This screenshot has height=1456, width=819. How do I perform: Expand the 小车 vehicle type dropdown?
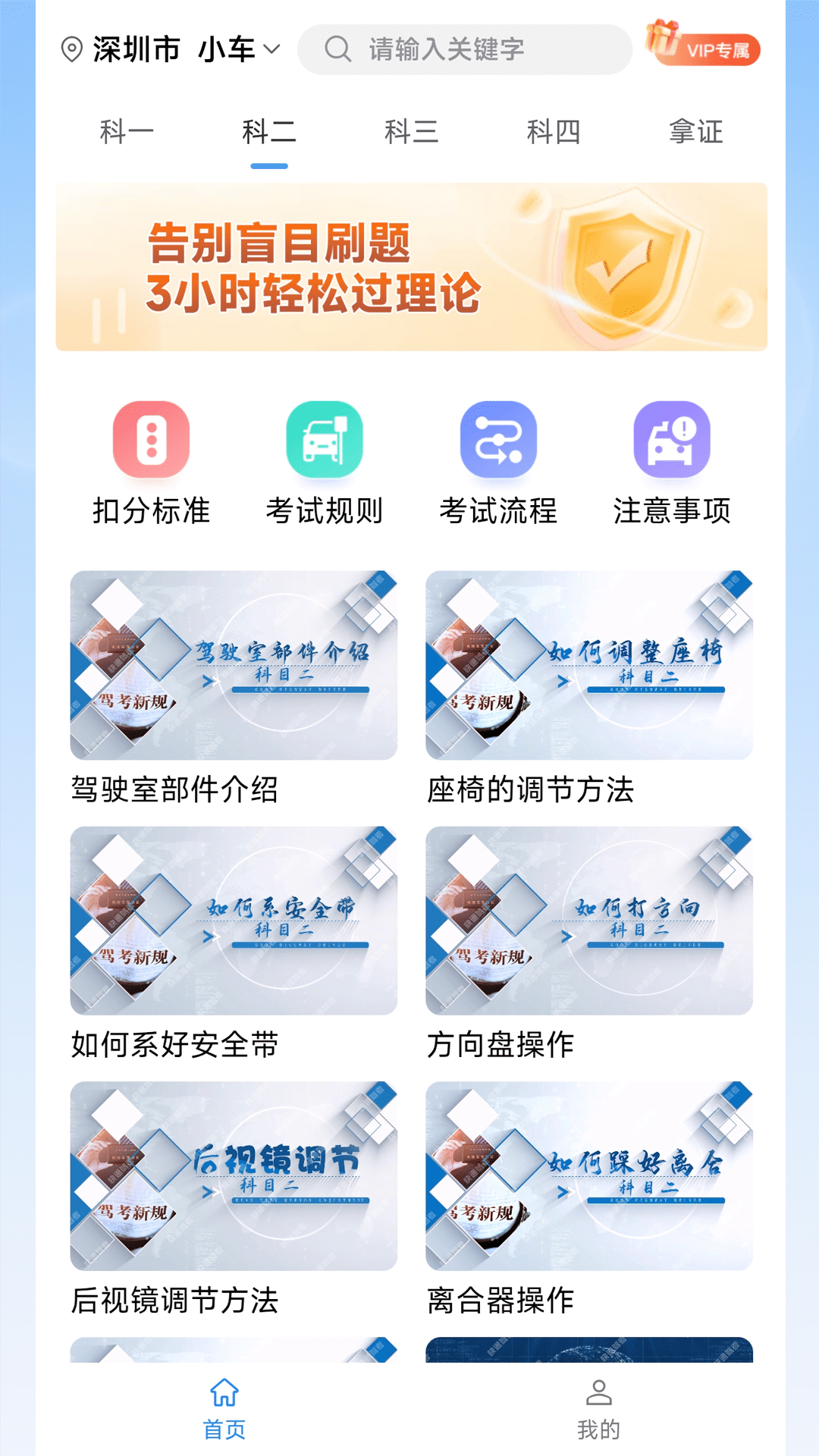226,49
